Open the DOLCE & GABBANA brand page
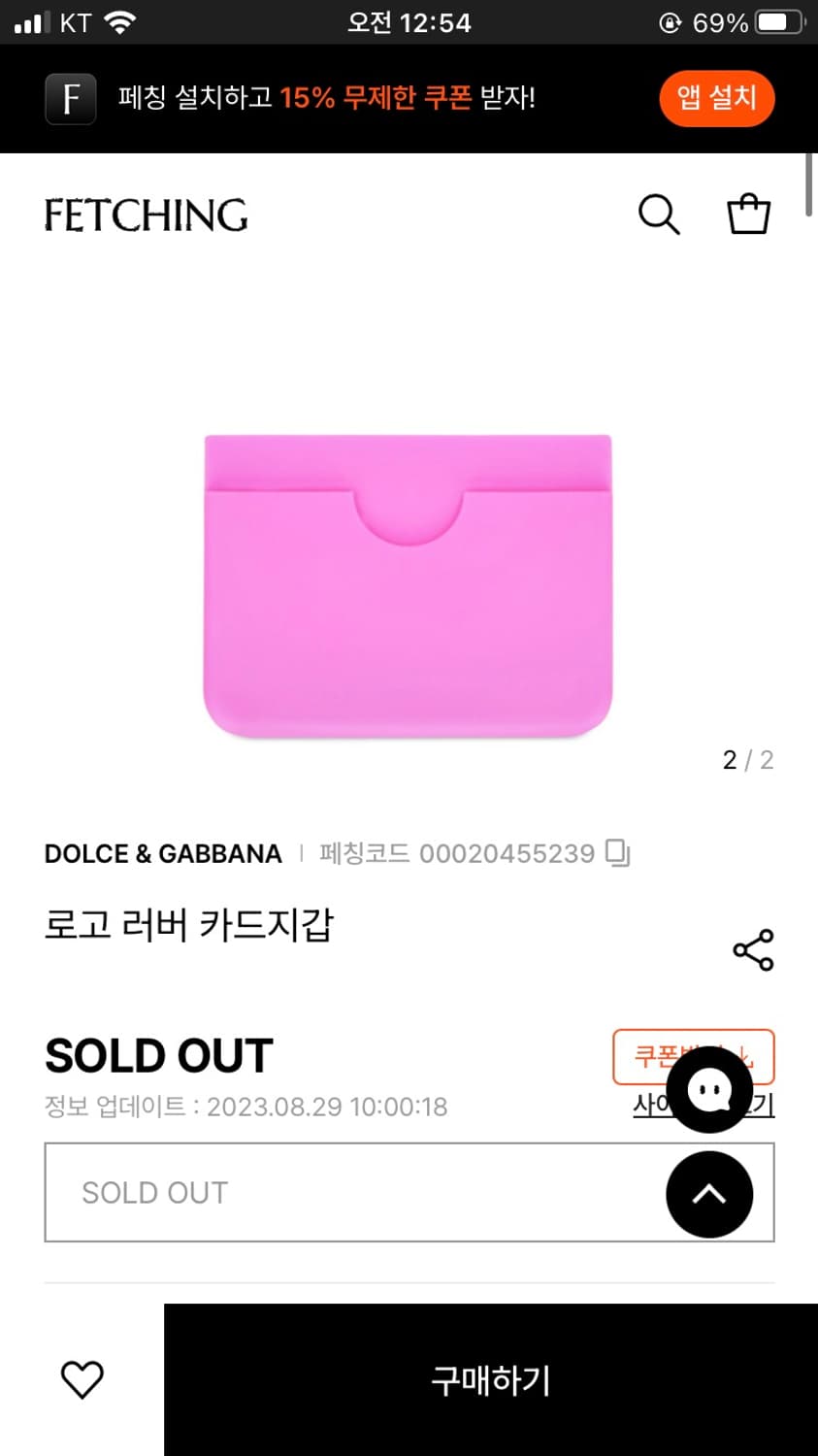818x1456 pixels. (163, 853)
